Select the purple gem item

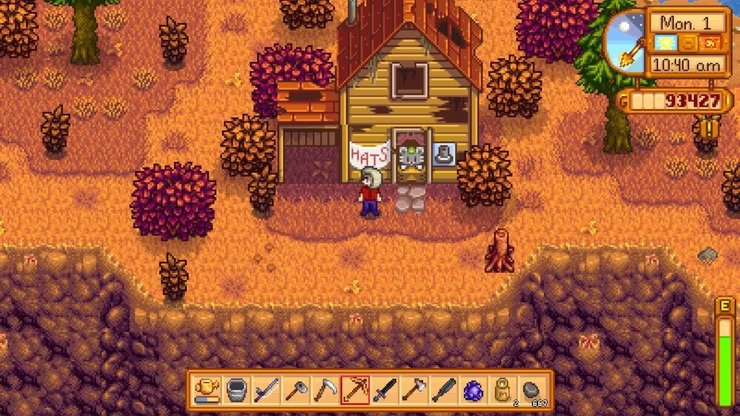pos(473,389)
